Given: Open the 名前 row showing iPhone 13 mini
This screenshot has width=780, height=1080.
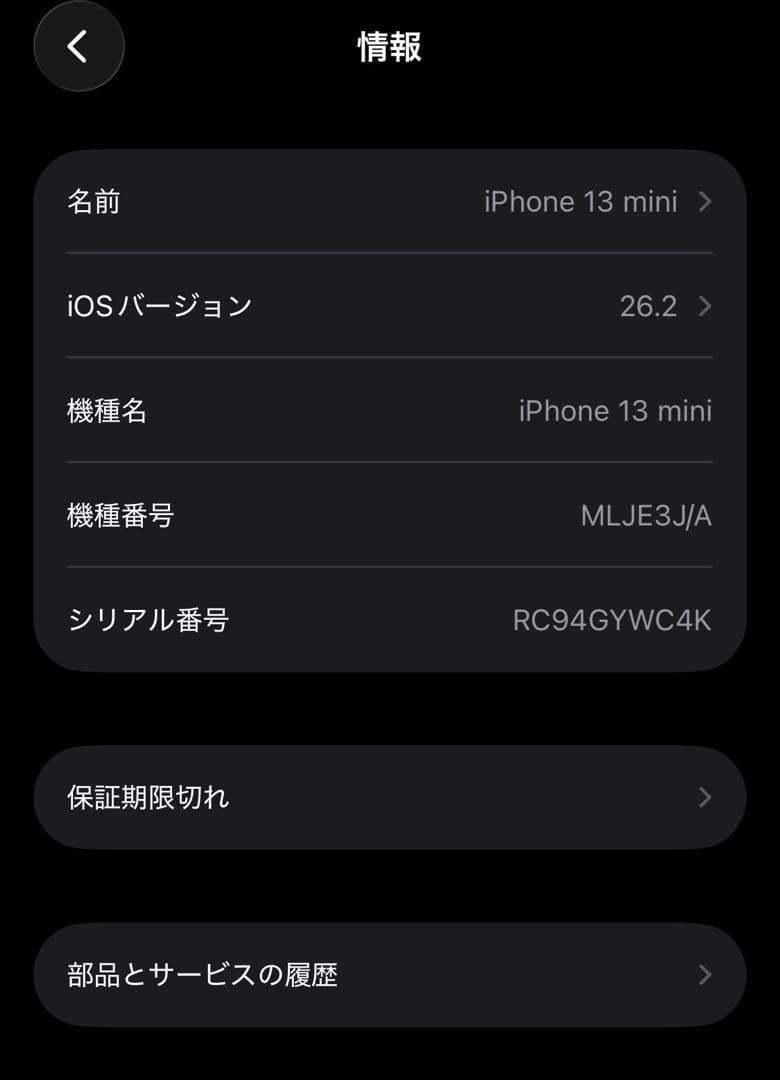Looking at the screenshot, I should coord(390,202).
